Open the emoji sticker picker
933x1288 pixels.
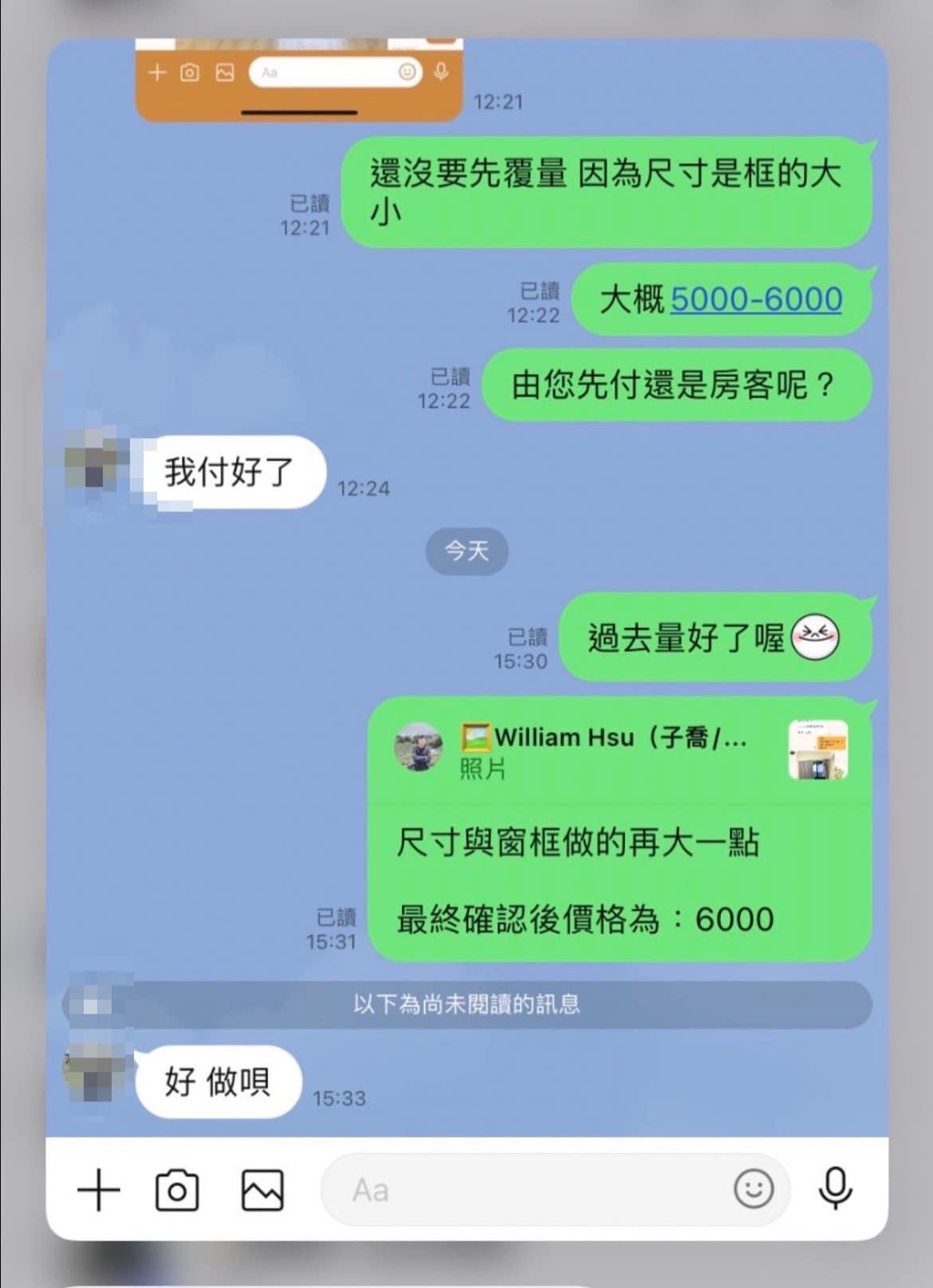click(754, 1190)
